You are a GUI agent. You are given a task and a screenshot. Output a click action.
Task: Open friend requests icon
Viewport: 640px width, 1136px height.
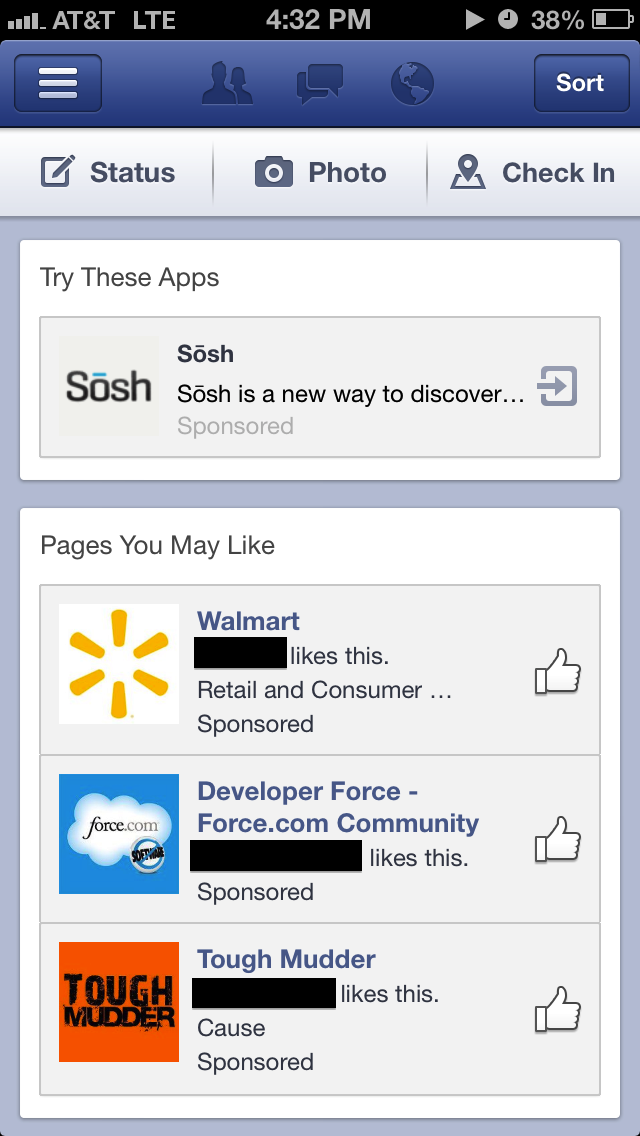coord(227,83)
